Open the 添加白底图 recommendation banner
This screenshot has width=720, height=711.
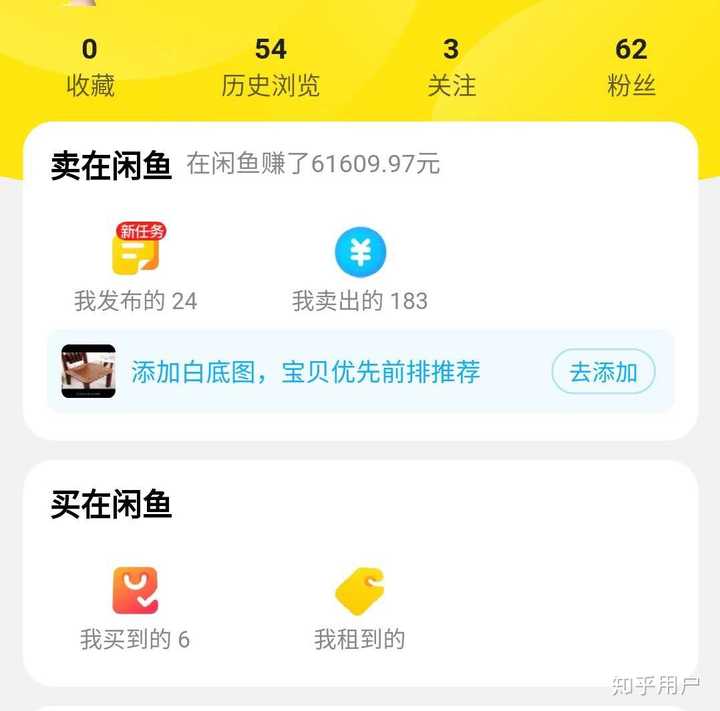305,372
